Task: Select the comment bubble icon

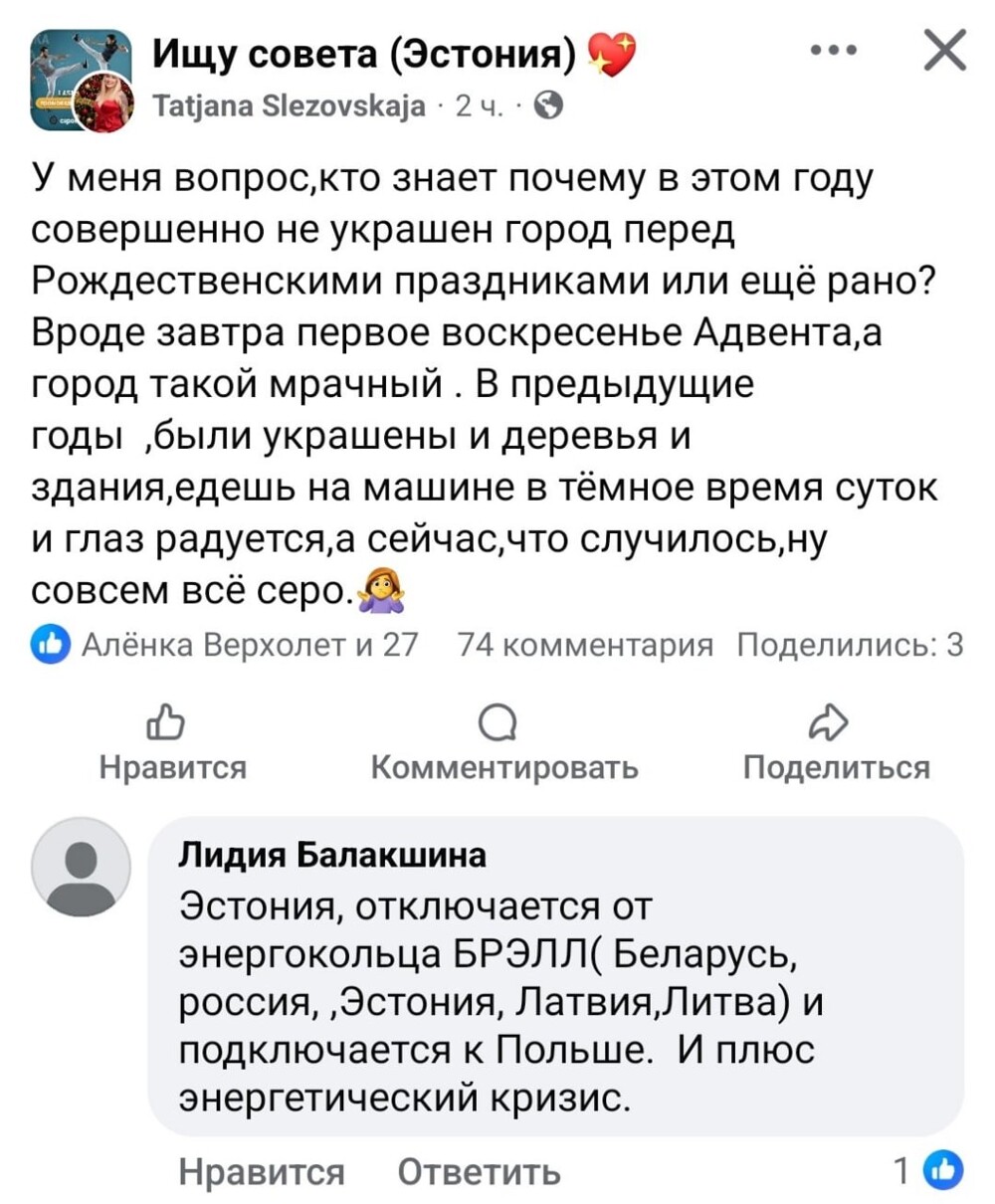Action: tap(500, 723)
